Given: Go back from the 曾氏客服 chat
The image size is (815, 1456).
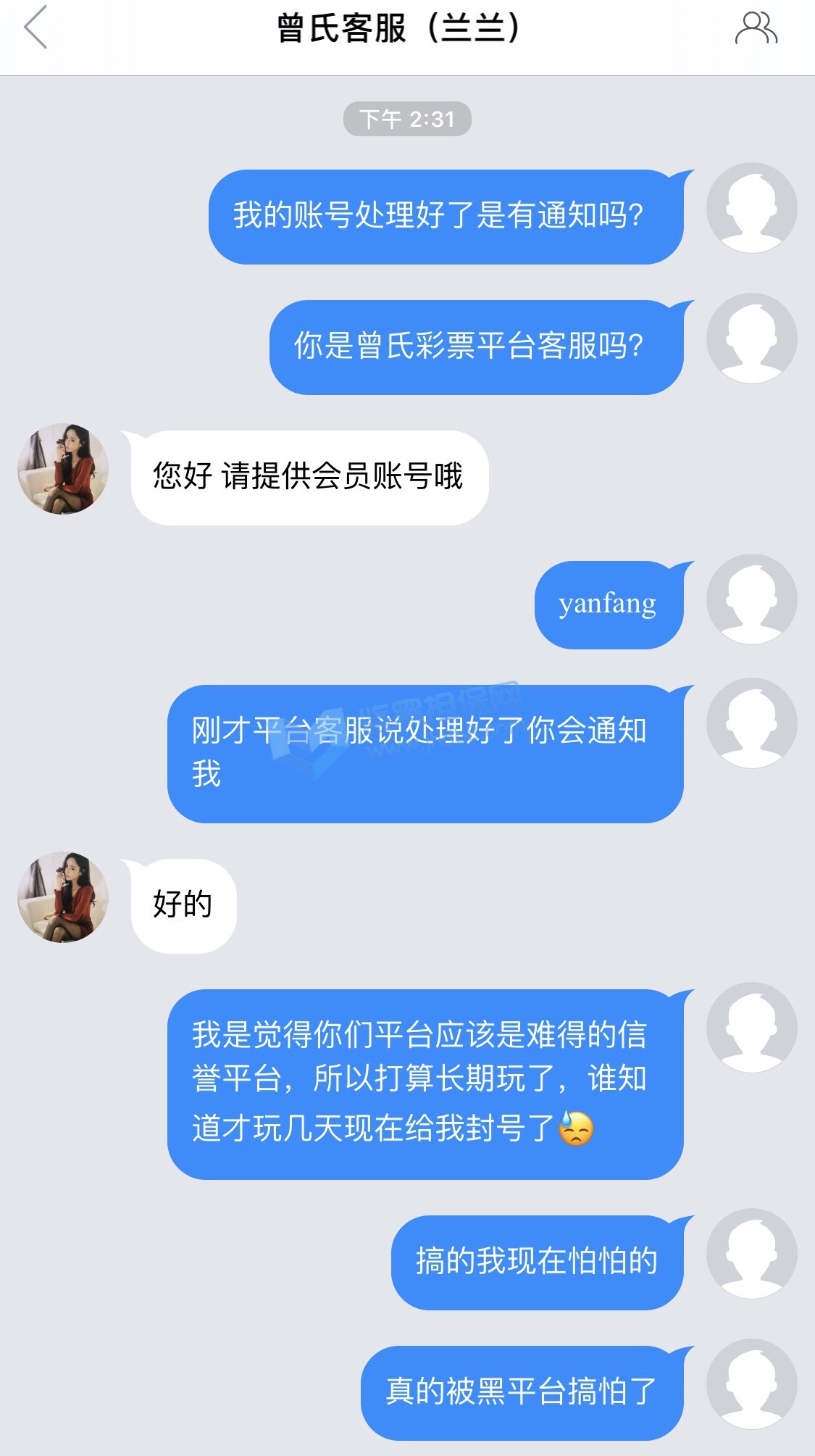Looking at the screenshot, I should click(x=35, y=28).
